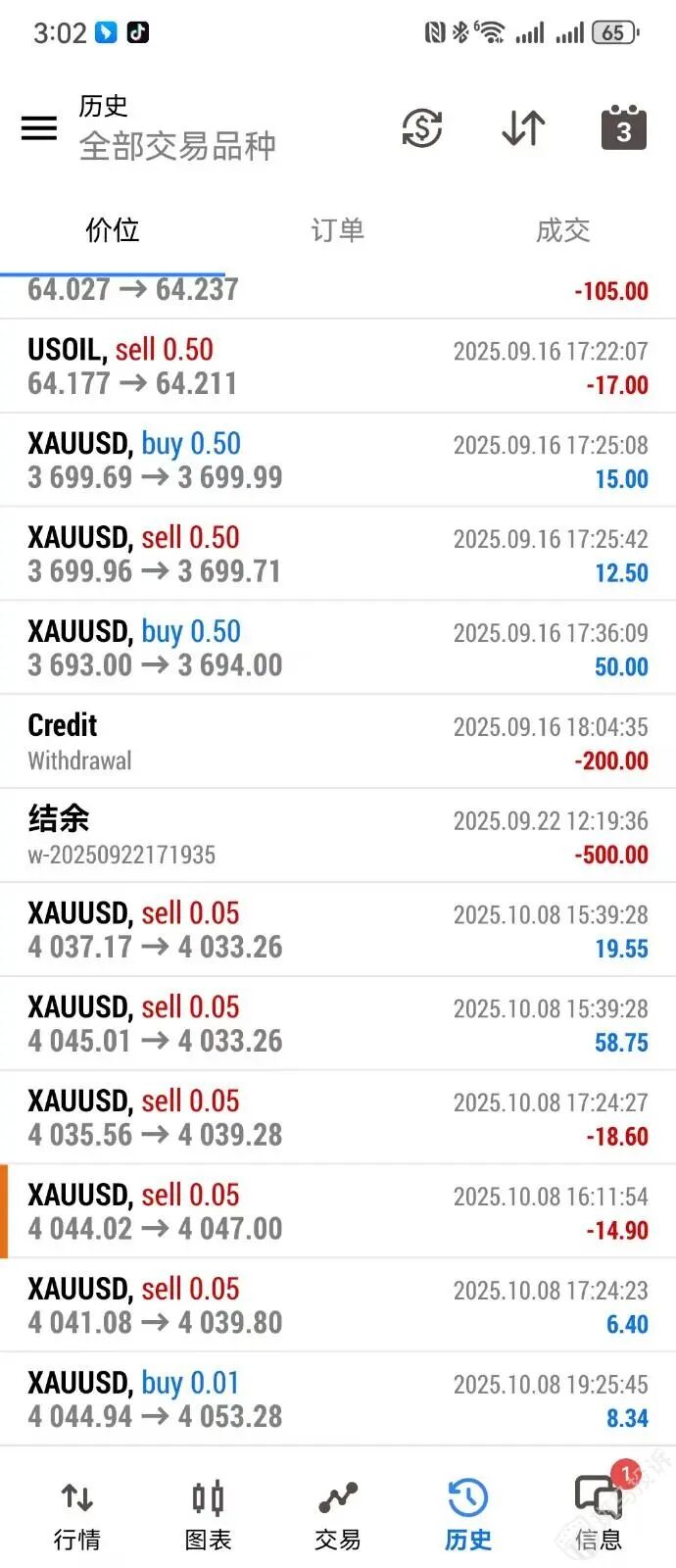Open the sort order arrows
676x1568 pixels.
coord(523,128)
